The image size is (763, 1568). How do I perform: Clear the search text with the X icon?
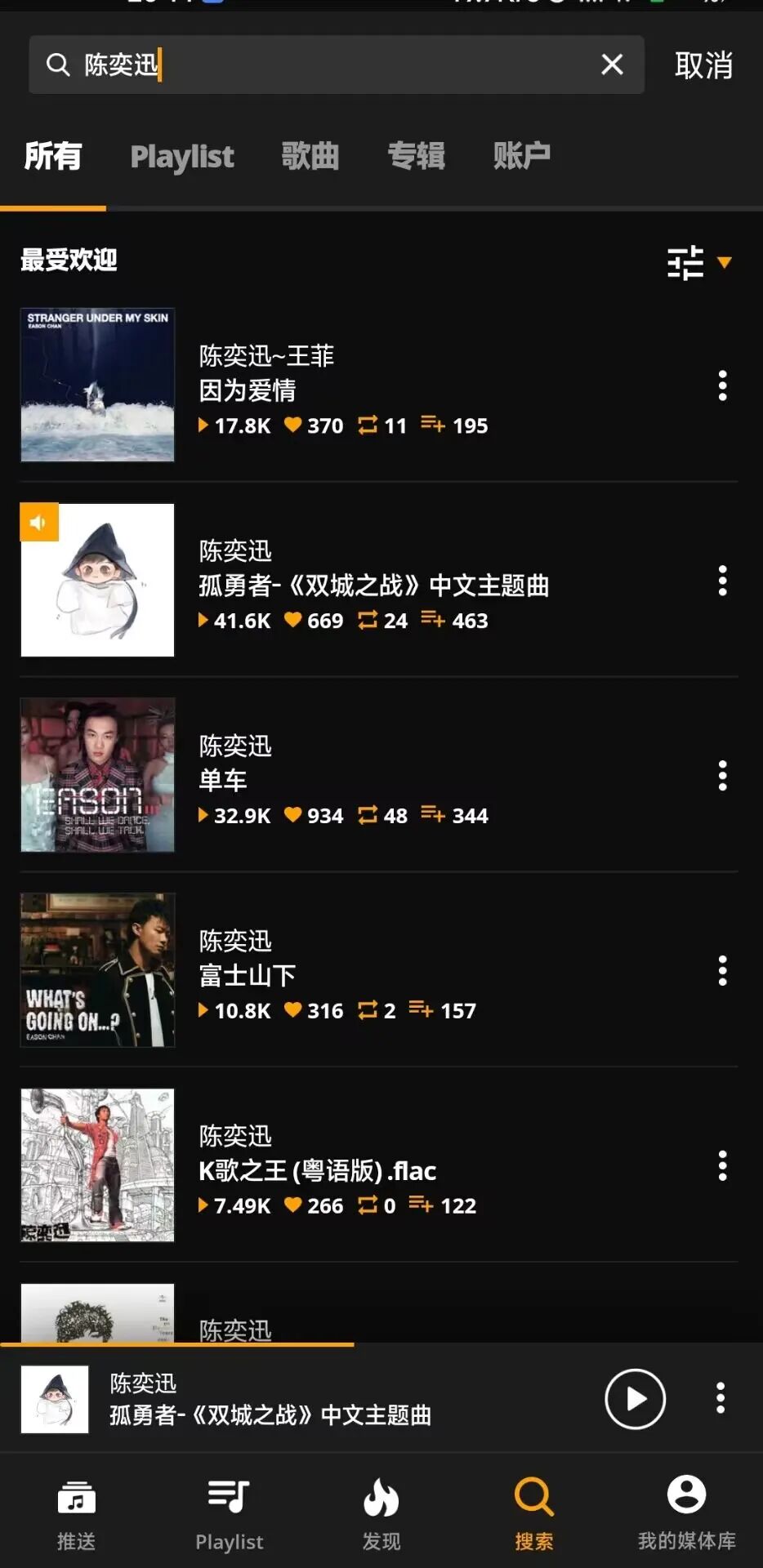click(612, 65)
